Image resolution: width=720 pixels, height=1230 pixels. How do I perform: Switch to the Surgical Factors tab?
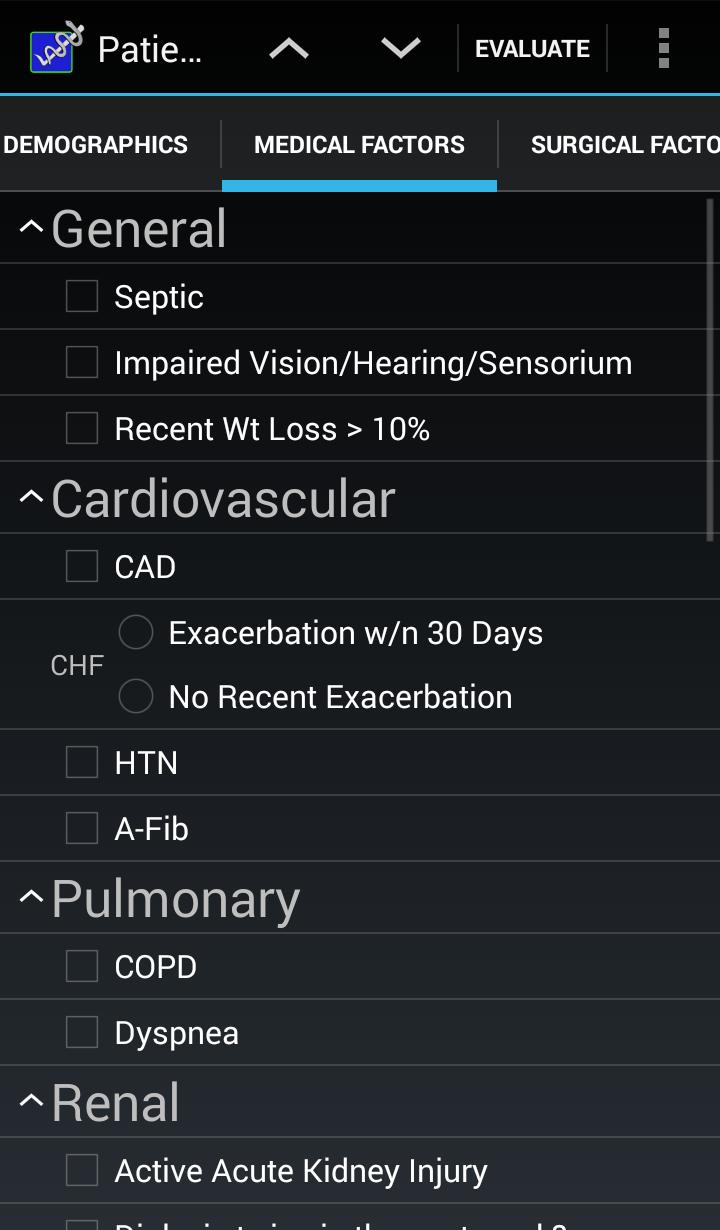(x=622, y=145)
